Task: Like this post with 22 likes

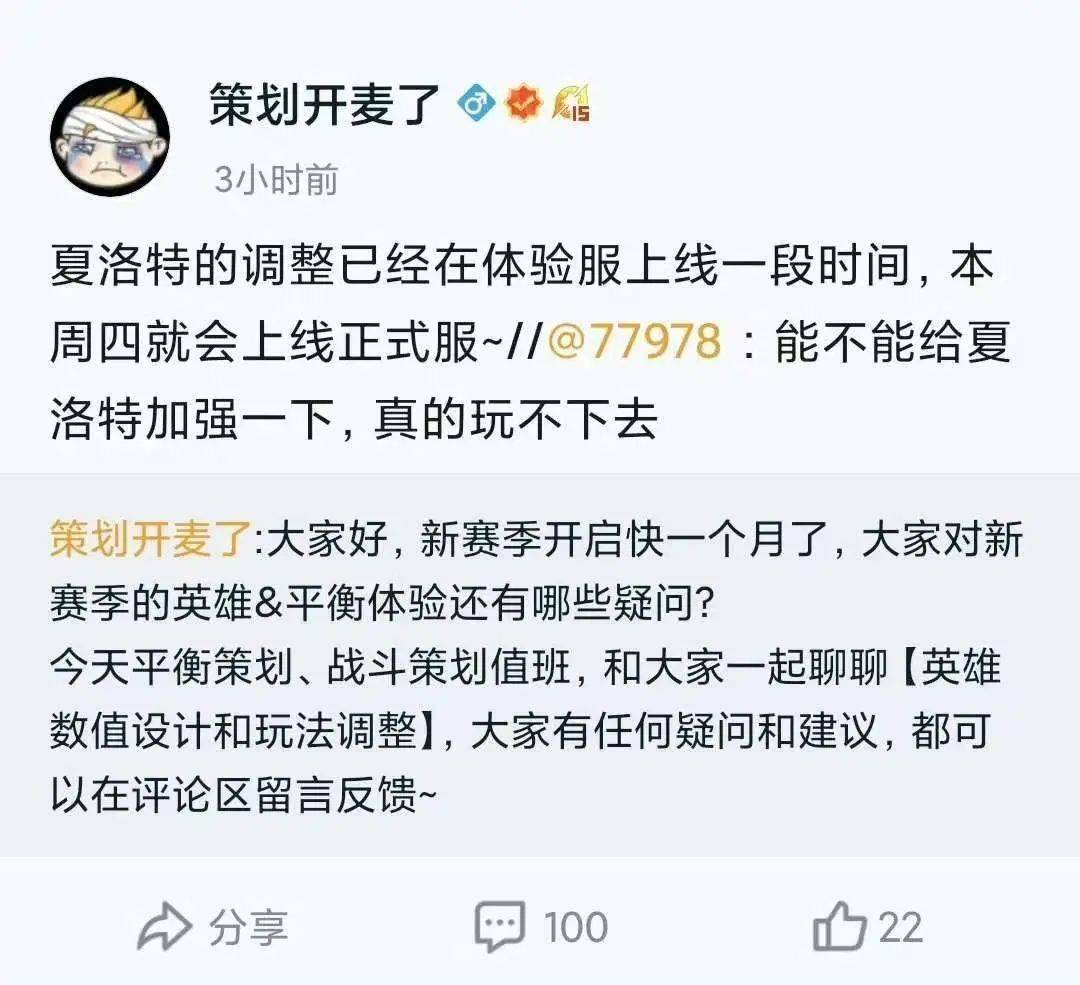Action: 866,927
